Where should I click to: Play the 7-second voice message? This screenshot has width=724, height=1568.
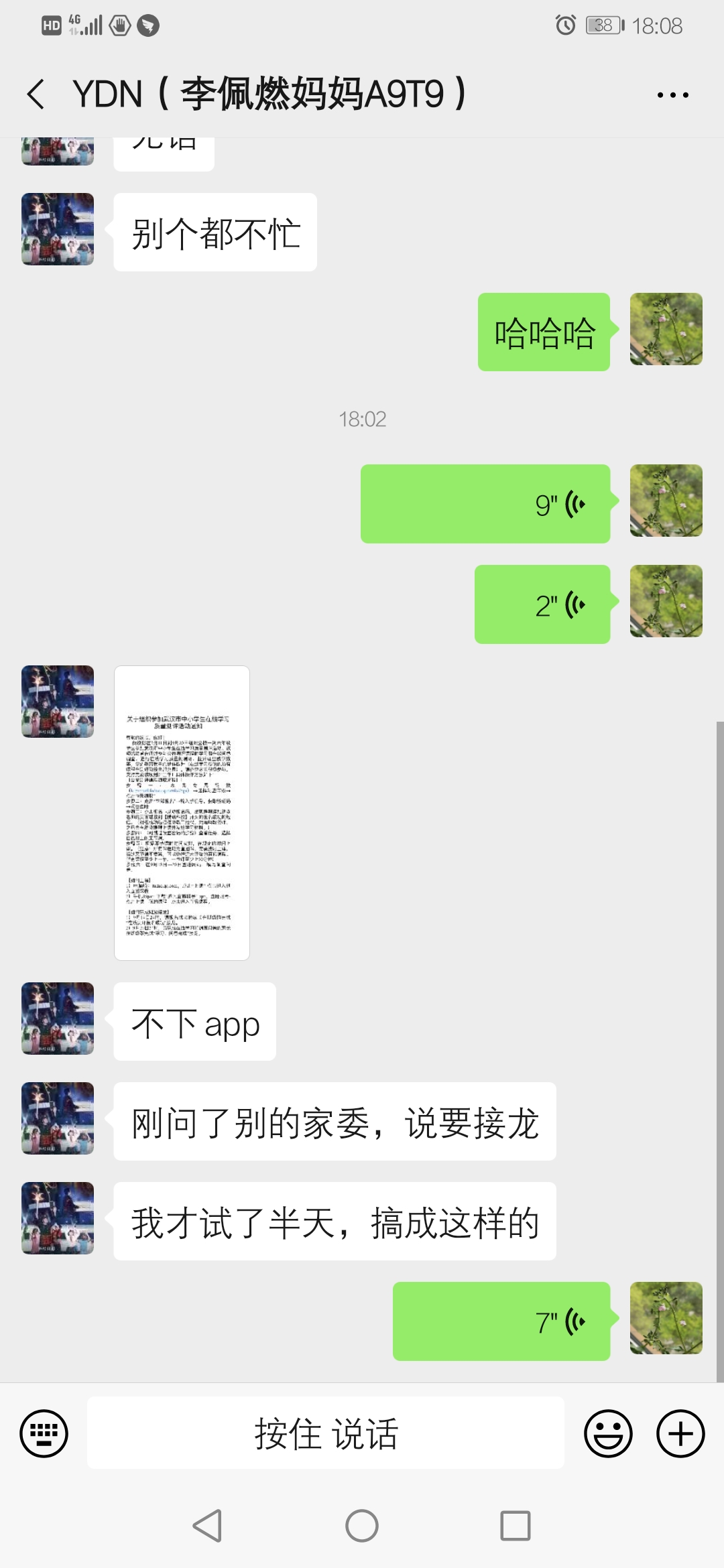(x=501, y=1321)
